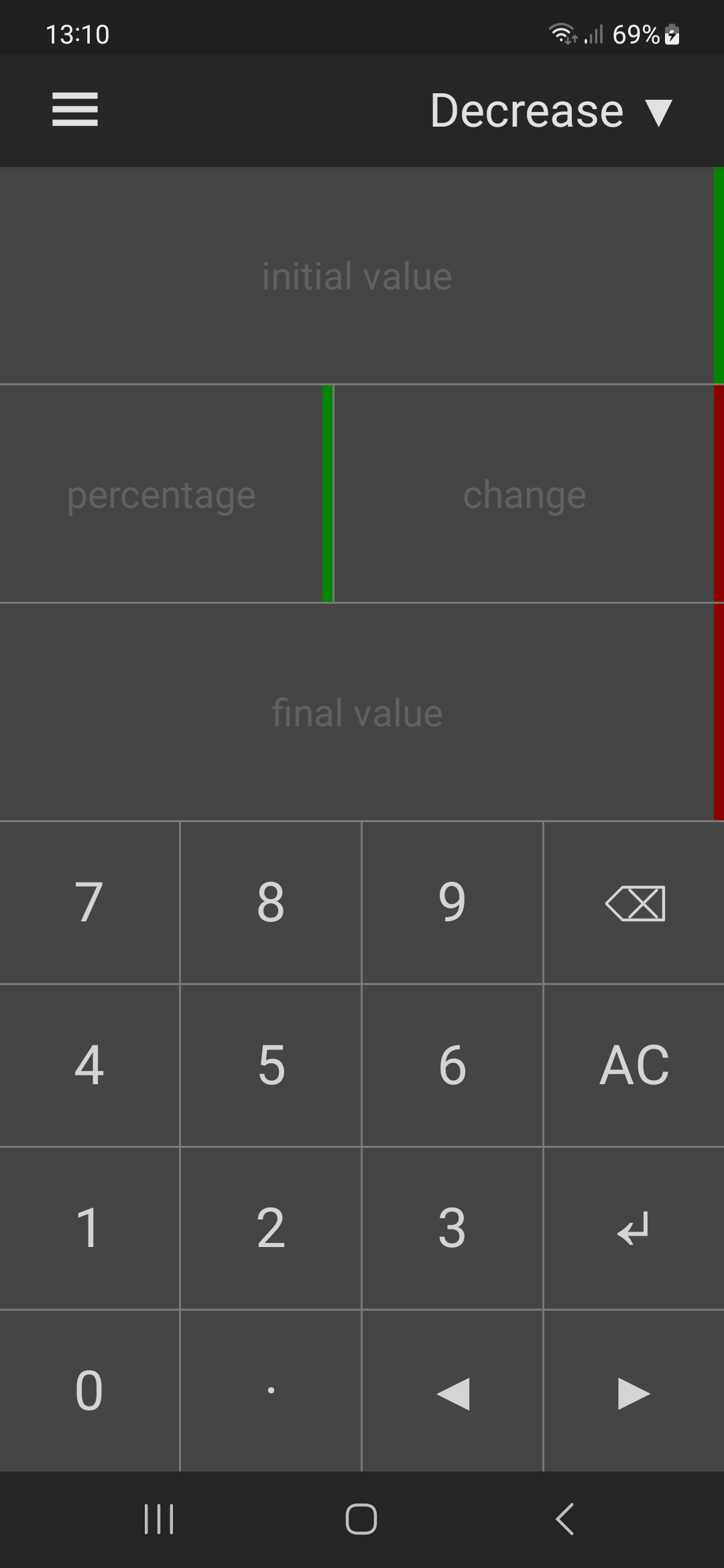The width and height of the screenshot is (724, 1568).
Task: Tap the 5 key
Action: point(271,1065)
